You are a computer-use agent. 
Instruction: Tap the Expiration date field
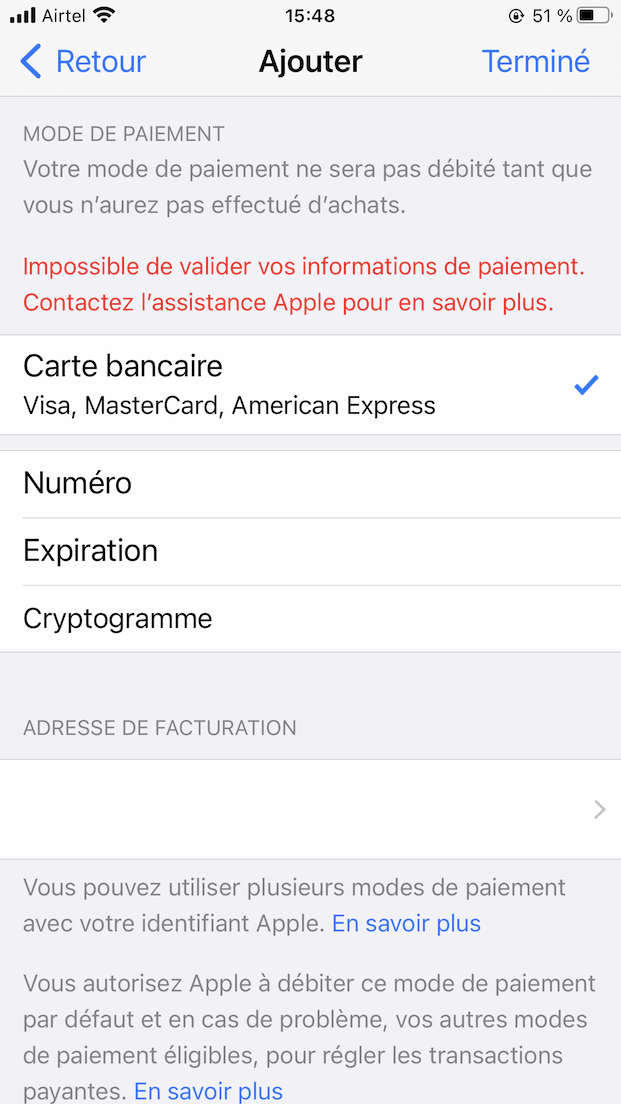pos(310,551)
